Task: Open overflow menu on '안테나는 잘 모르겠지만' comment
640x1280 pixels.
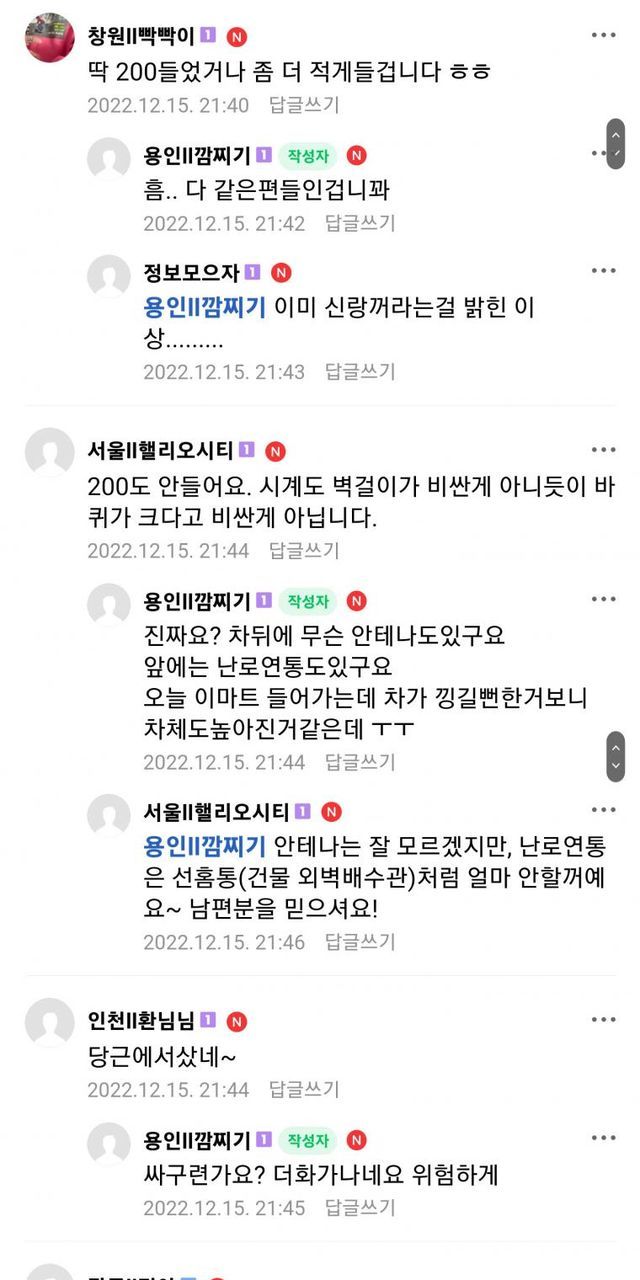Action: [x=603, y=810]
